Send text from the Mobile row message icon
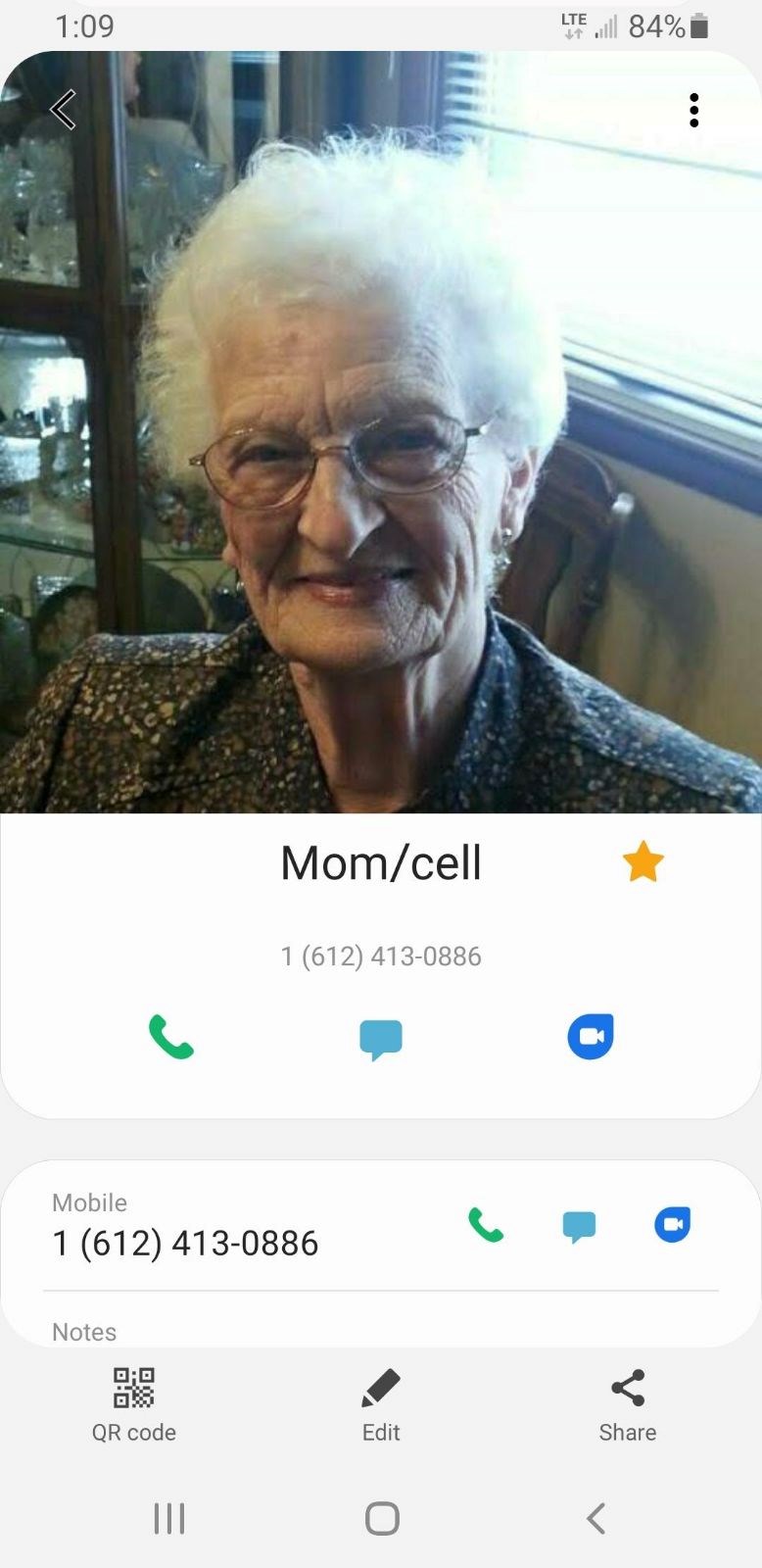The image size is (762, 1568). point(579,1226)
